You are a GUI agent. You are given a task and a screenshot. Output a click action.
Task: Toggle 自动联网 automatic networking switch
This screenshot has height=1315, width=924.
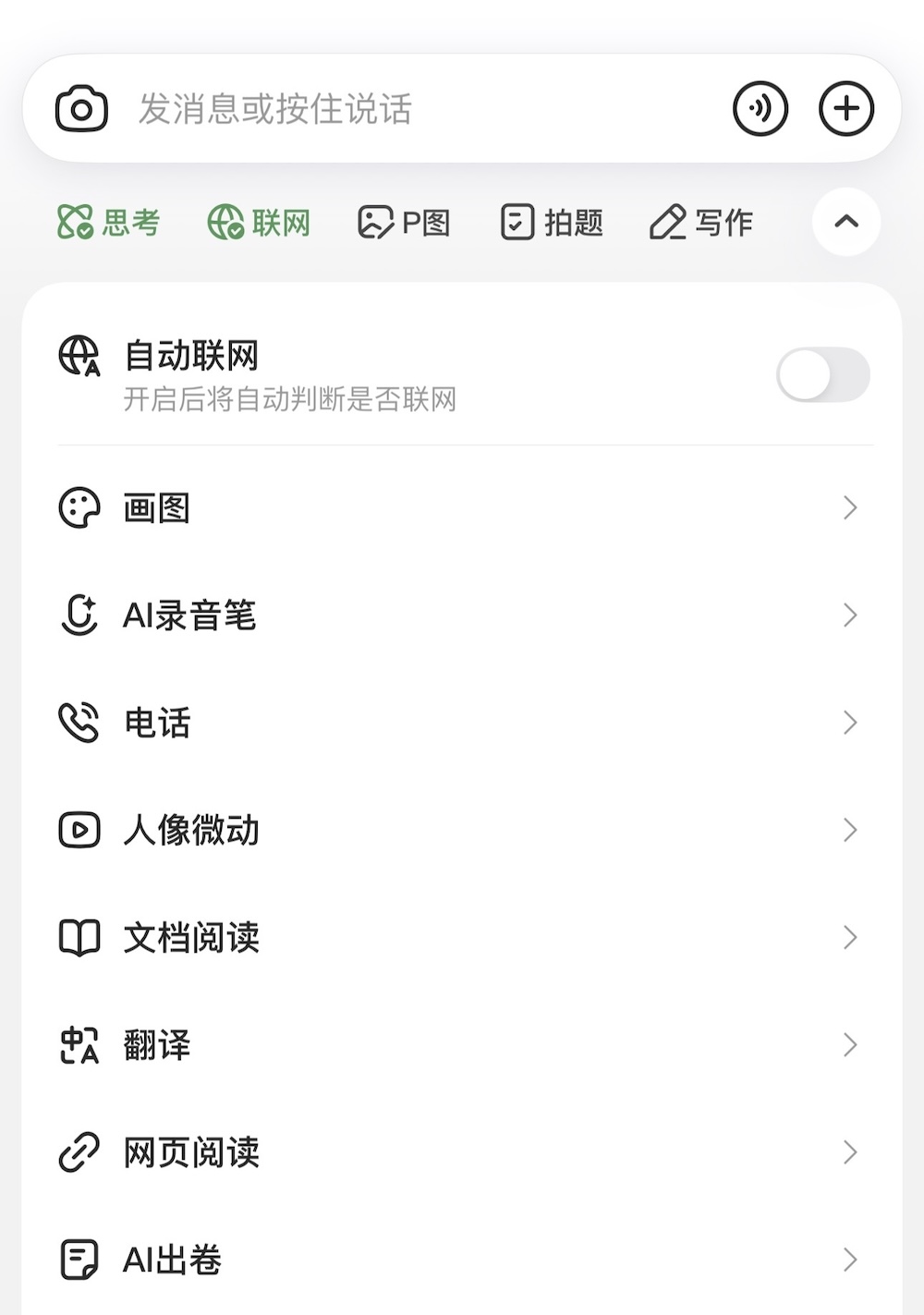tap(821, 374)
